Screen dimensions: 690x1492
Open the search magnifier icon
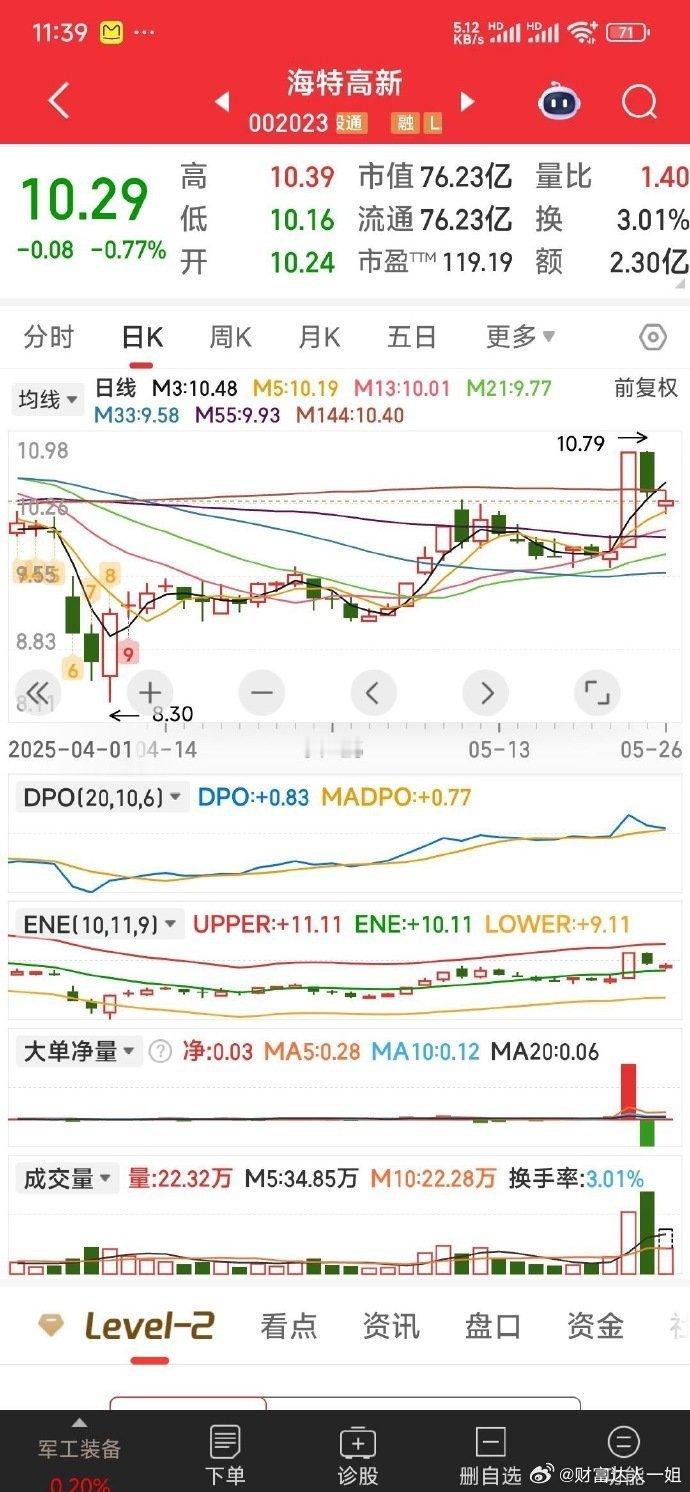pos(638,102)
